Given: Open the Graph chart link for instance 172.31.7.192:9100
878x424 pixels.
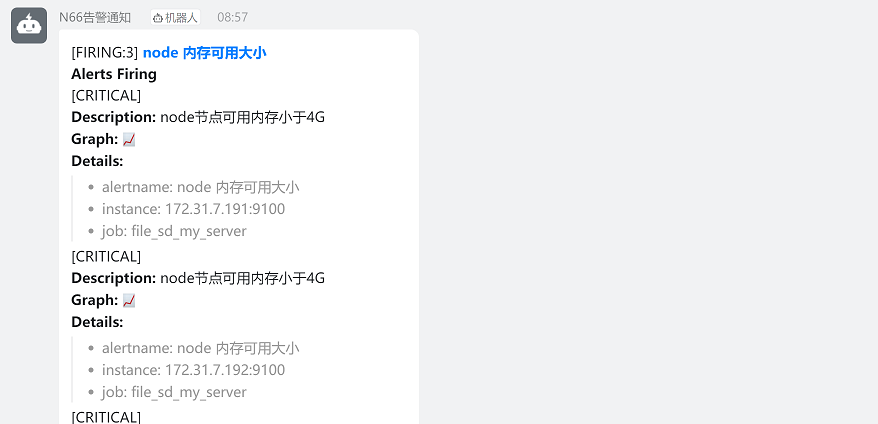Looking at the screenshot, I should [129, 300].
